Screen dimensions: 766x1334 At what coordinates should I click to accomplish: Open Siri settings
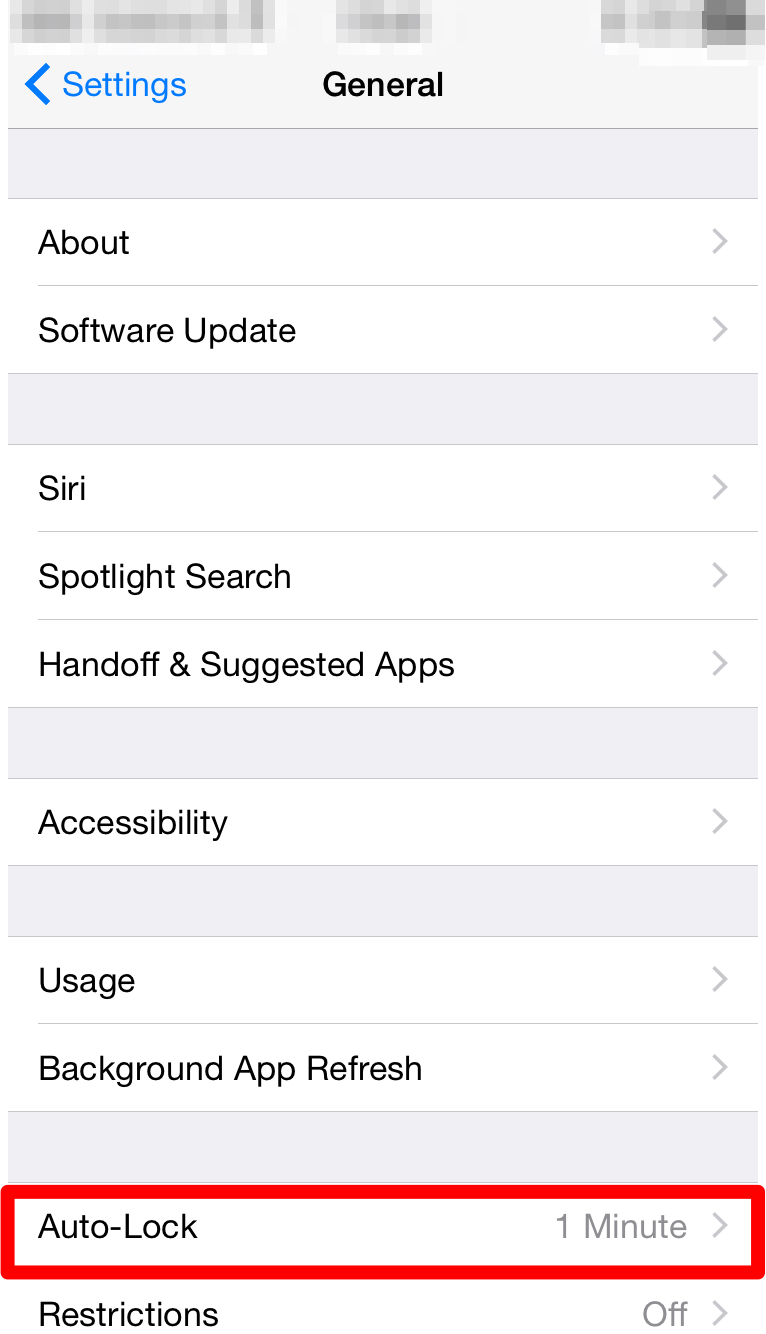tap(382, 488)
